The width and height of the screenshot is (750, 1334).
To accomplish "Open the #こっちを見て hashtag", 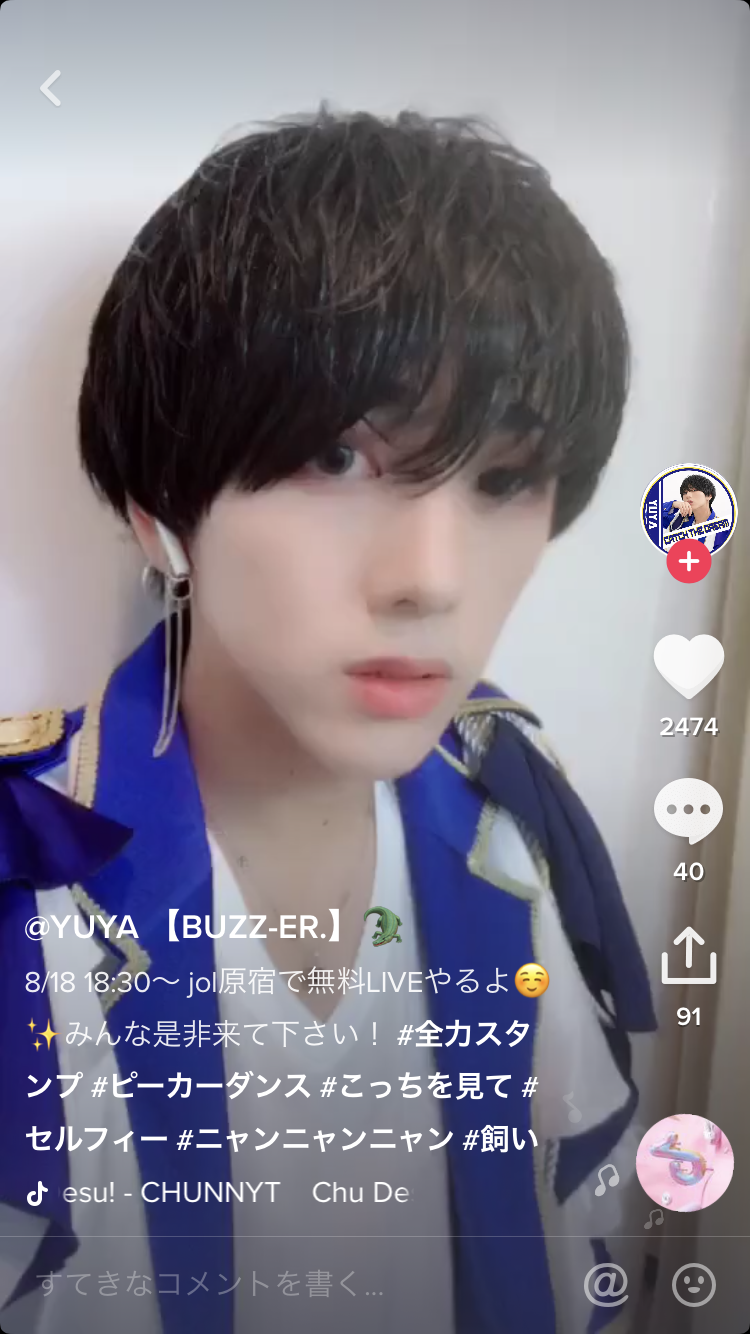I will pos(416,1086).
